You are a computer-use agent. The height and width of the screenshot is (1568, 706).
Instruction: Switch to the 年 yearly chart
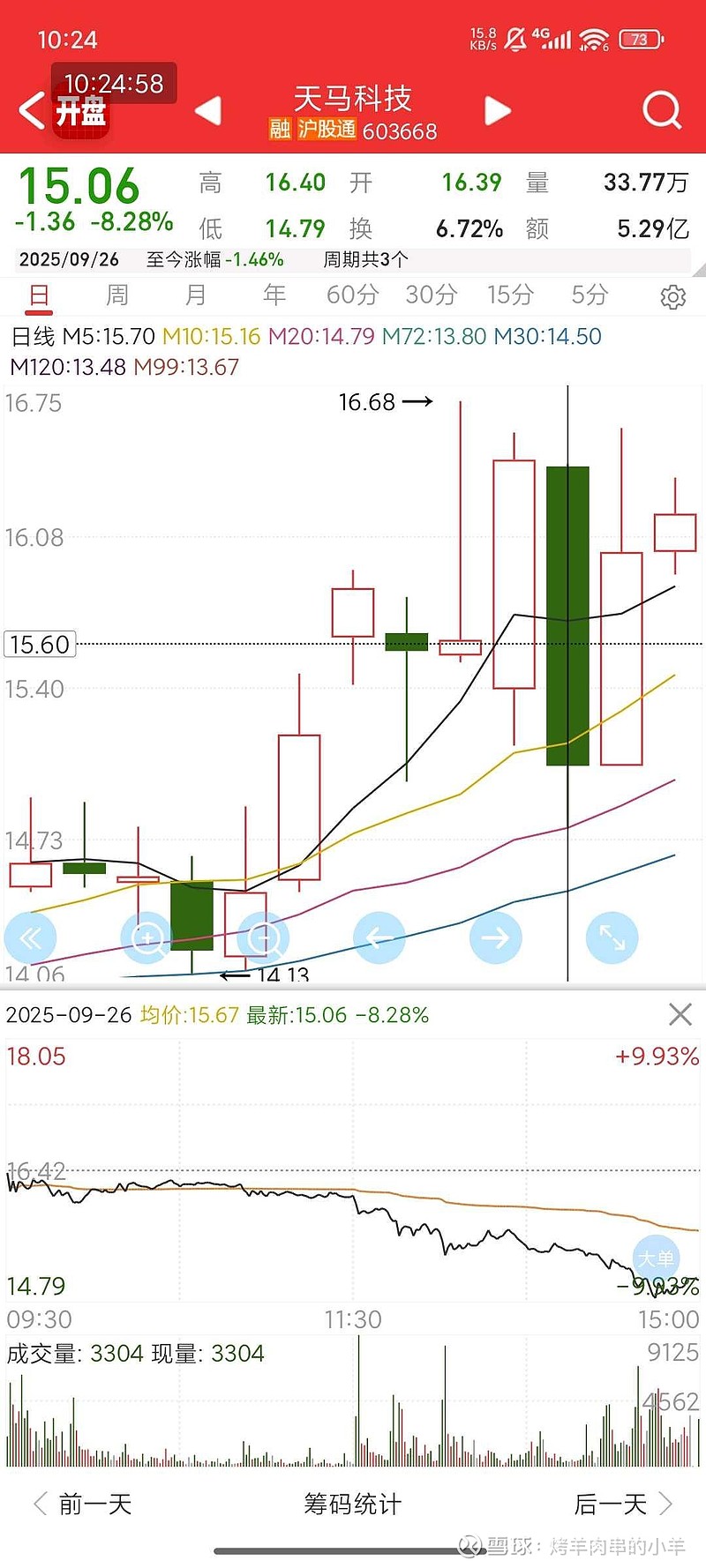pos(274,295)
